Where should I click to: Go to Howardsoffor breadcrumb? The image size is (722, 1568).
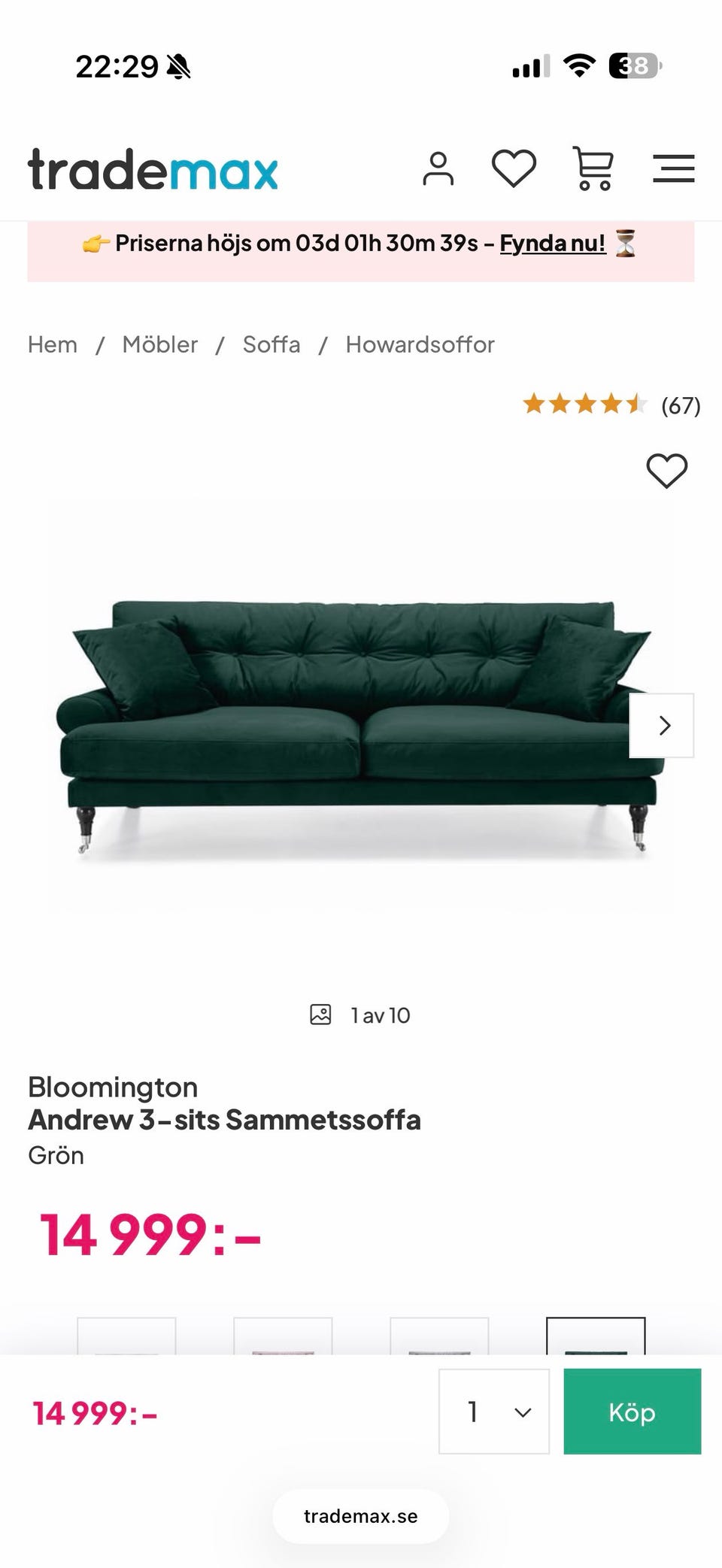tap(420, 344)
